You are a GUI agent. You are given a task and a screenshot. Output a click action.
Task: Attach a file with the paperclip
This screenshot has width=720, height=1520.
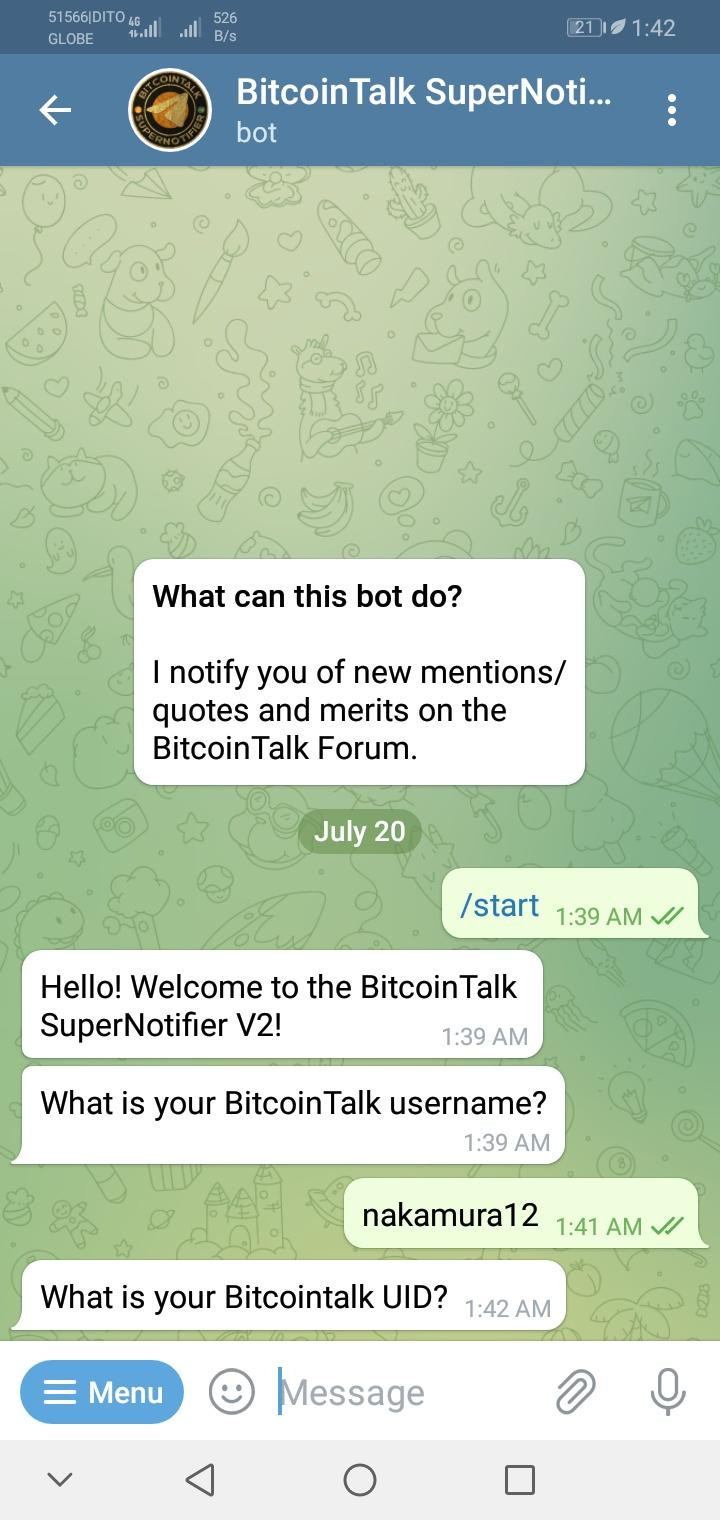[x=576, y=1391]
